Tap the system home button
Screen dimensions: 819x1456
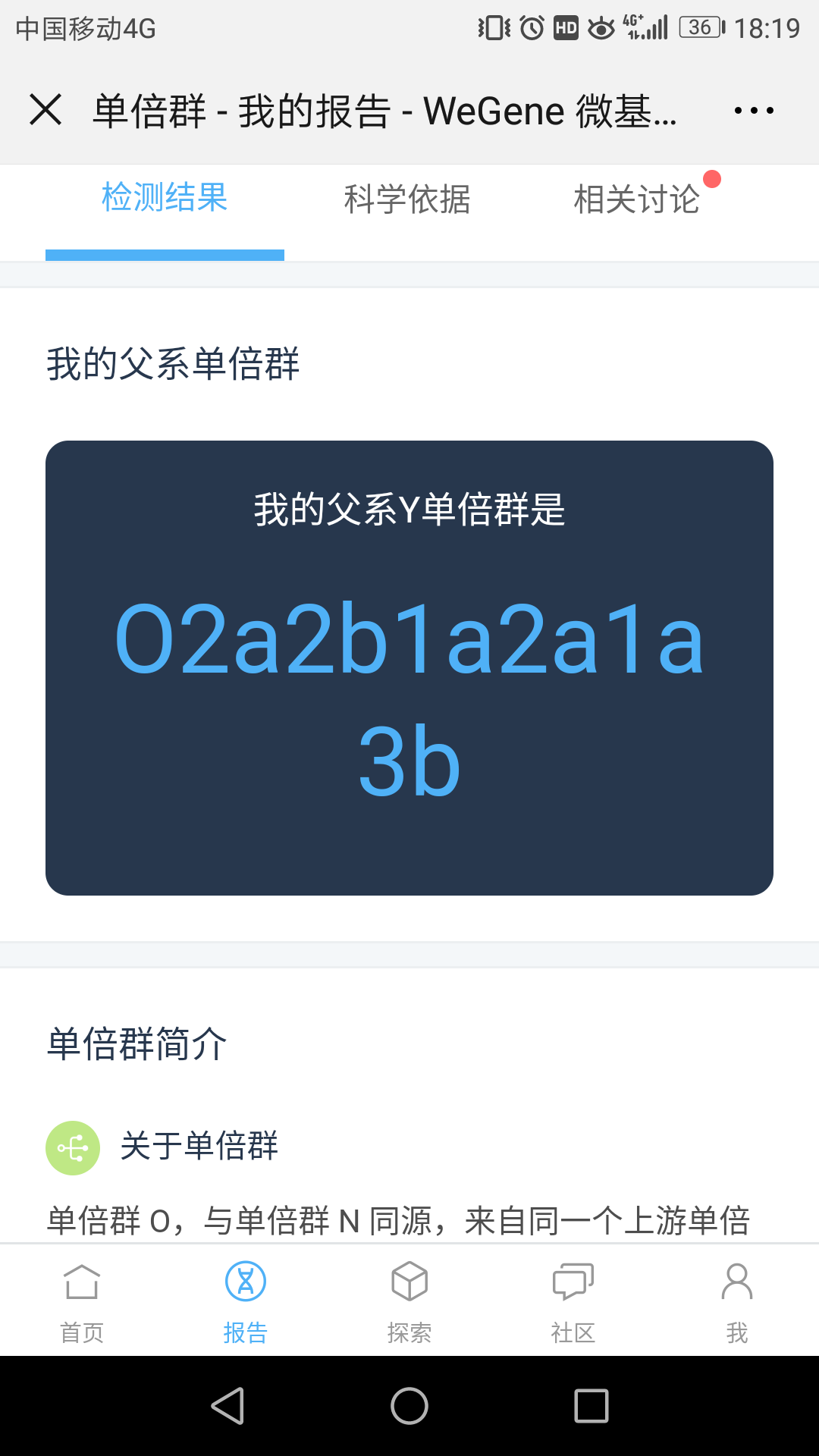[x=409, y=1406]
